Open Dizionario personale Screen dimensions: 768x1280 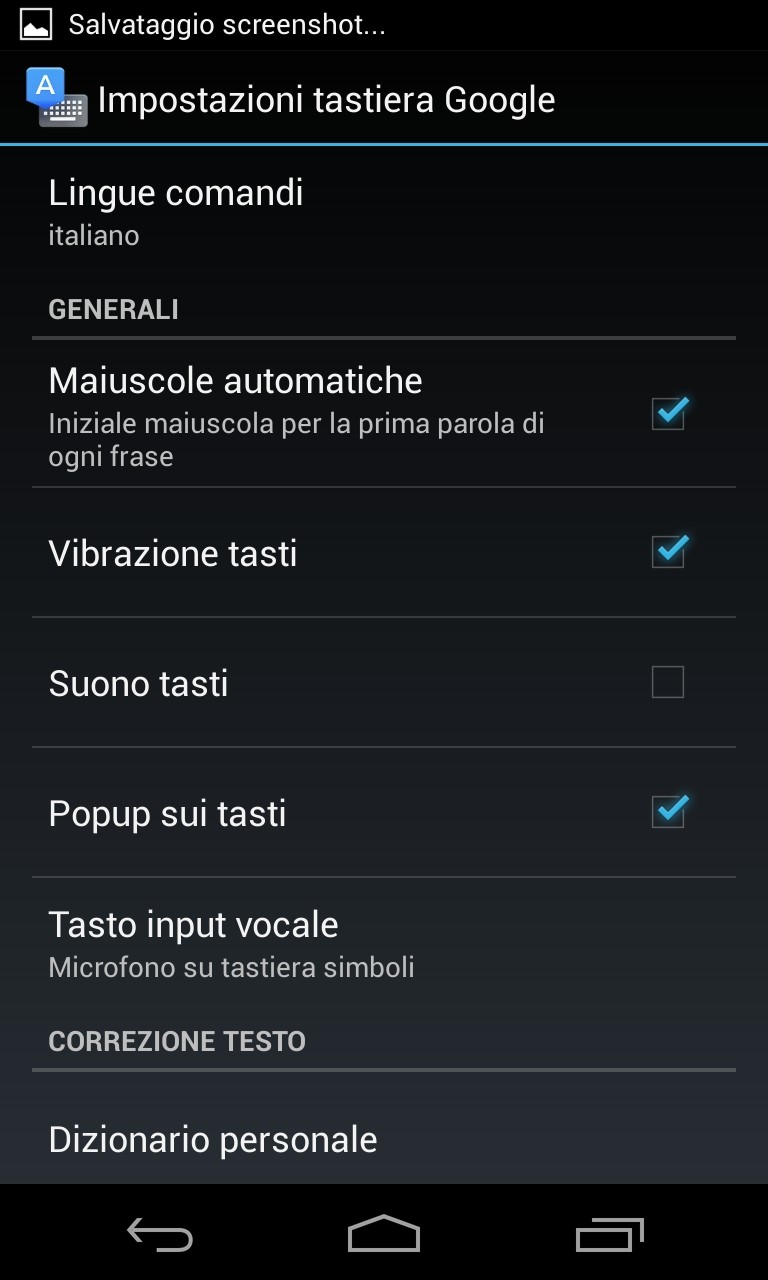(384, 1139)
